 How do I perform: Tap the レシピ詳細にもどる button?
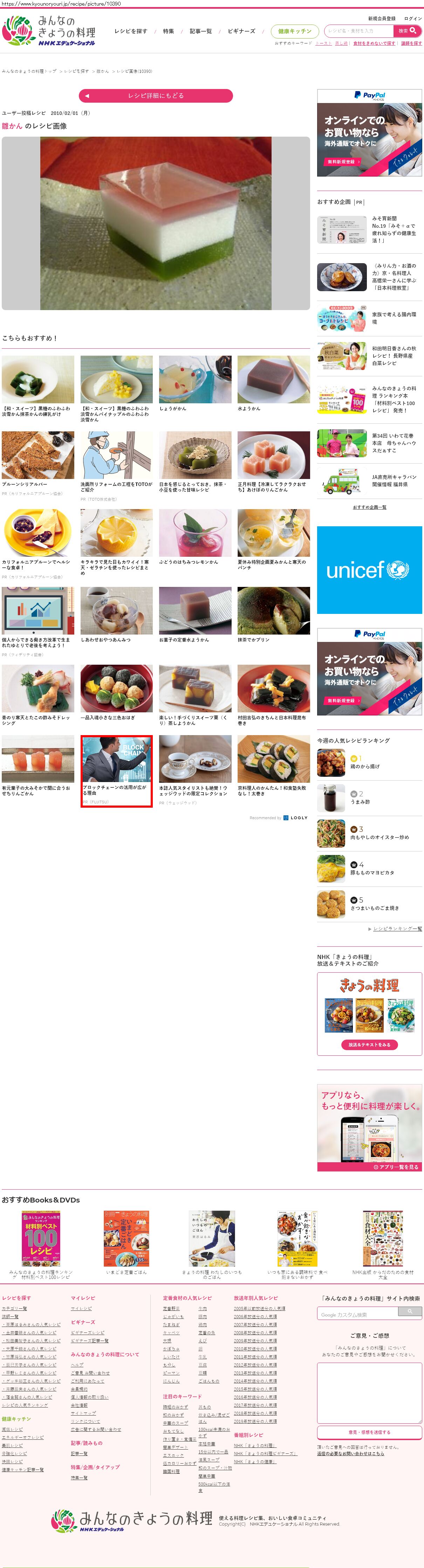click(x=156, y=96)
